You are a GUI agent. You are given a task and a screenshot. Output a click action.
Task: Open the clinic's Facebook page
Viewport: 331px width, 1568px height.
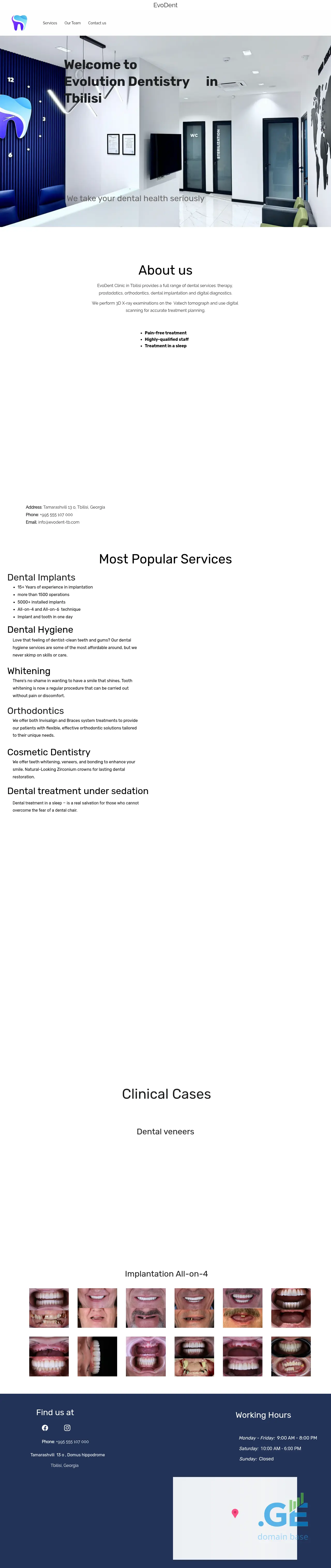(45, 1427)
